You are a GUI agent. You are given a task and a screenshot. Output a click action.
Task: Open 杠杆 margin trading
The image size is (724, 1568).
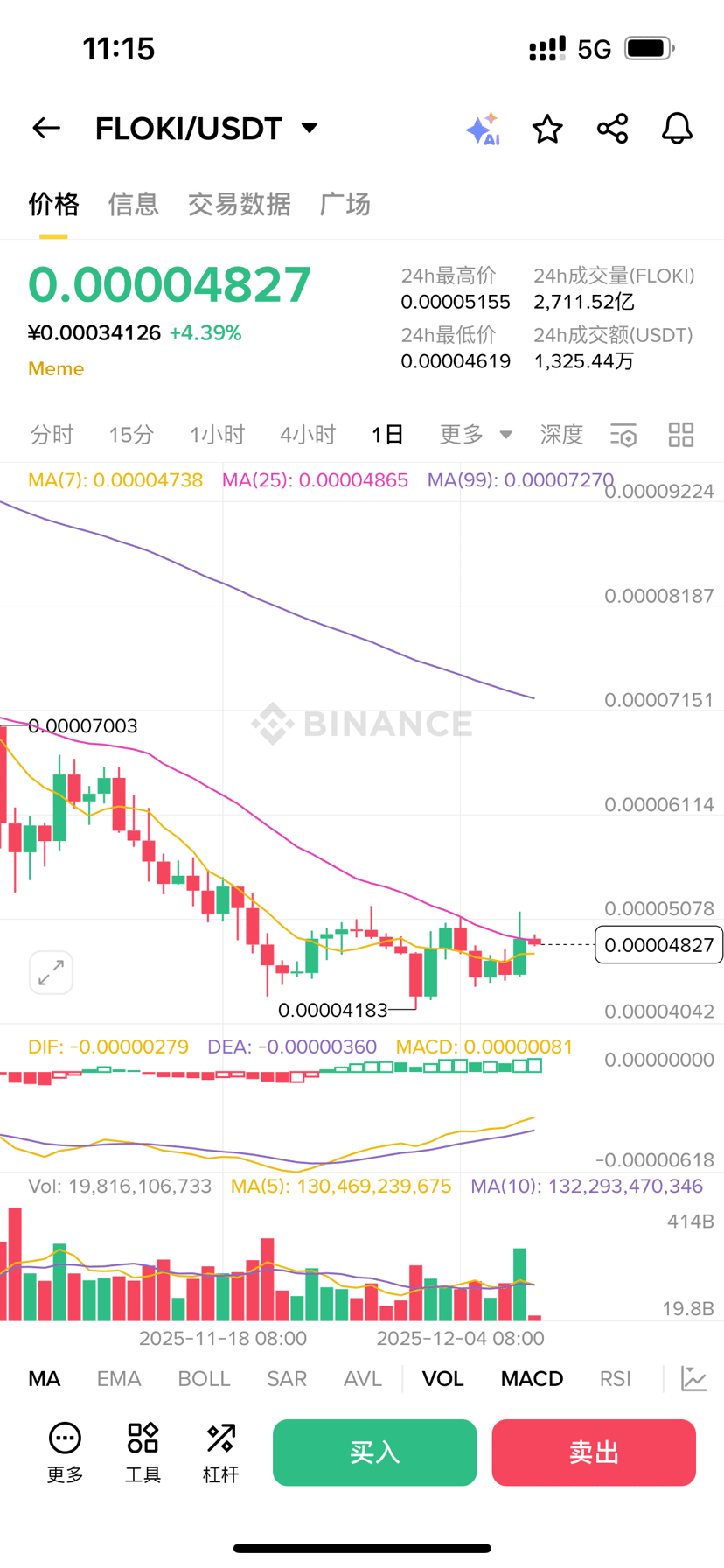220,1452
